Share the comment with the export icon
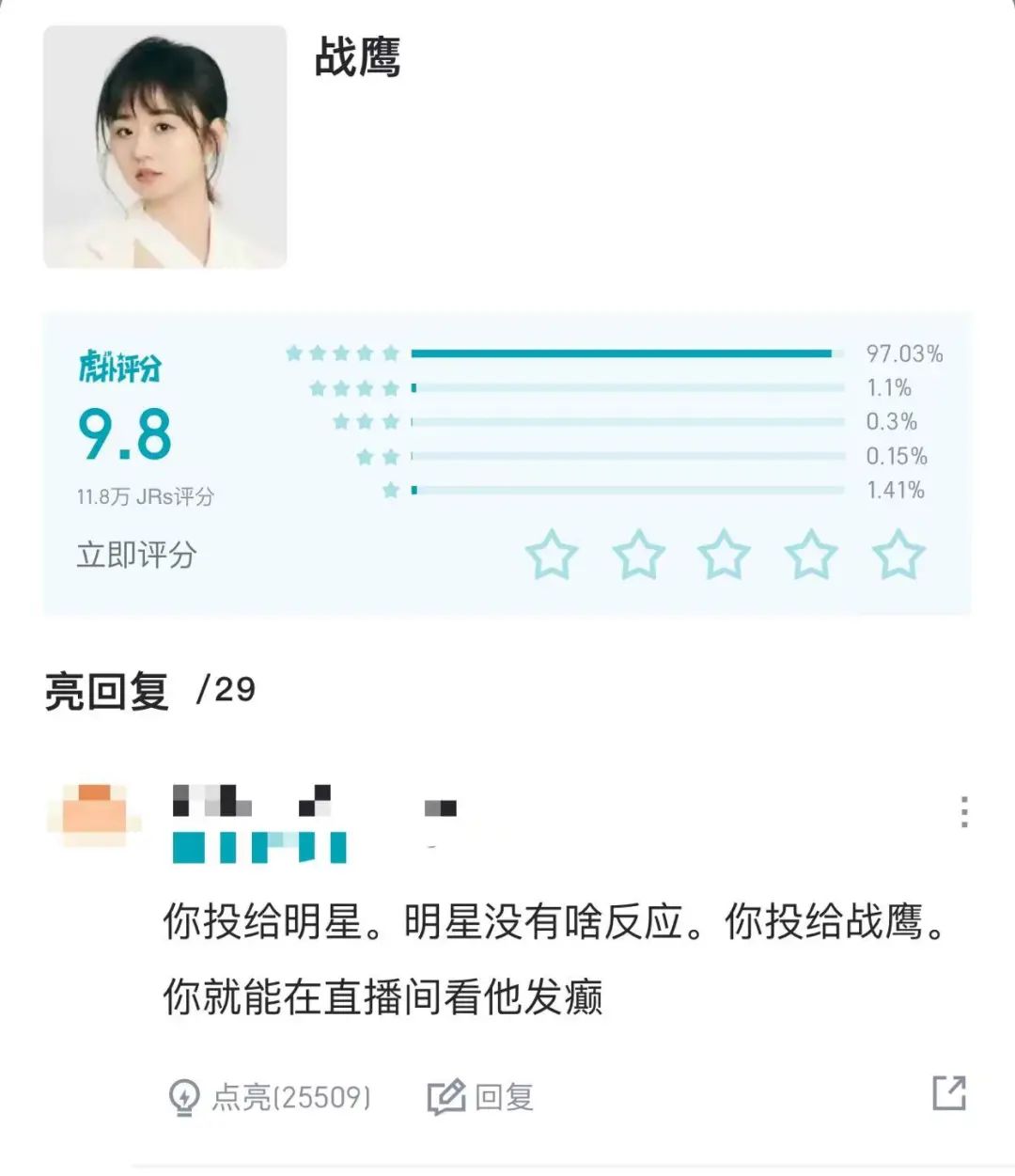The height and width of the screenshot is (1176, 1015). point(949,1093)
